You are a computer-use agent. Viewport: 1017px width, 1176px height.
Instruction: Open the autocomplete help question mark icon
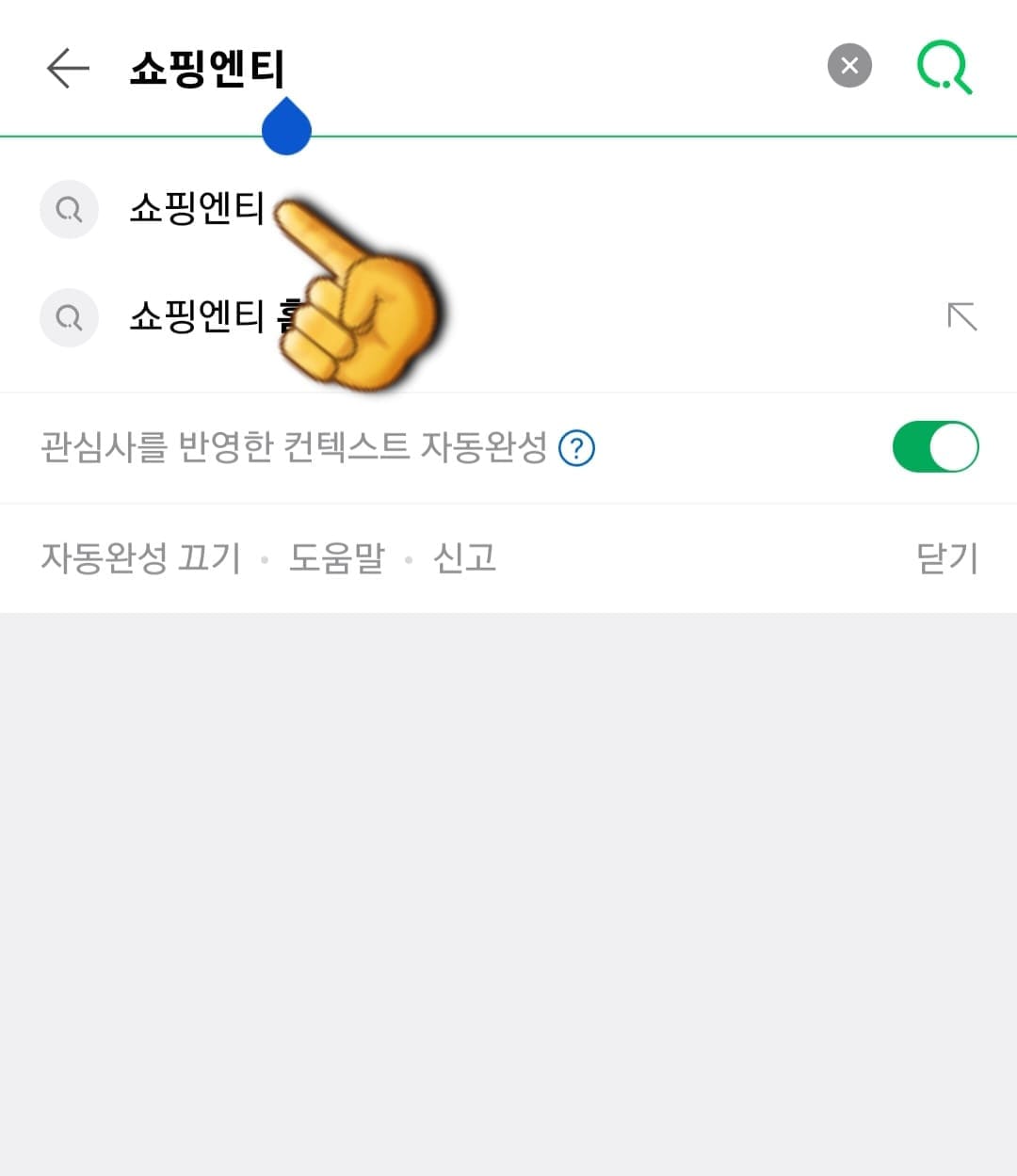(x=577, y=449)
